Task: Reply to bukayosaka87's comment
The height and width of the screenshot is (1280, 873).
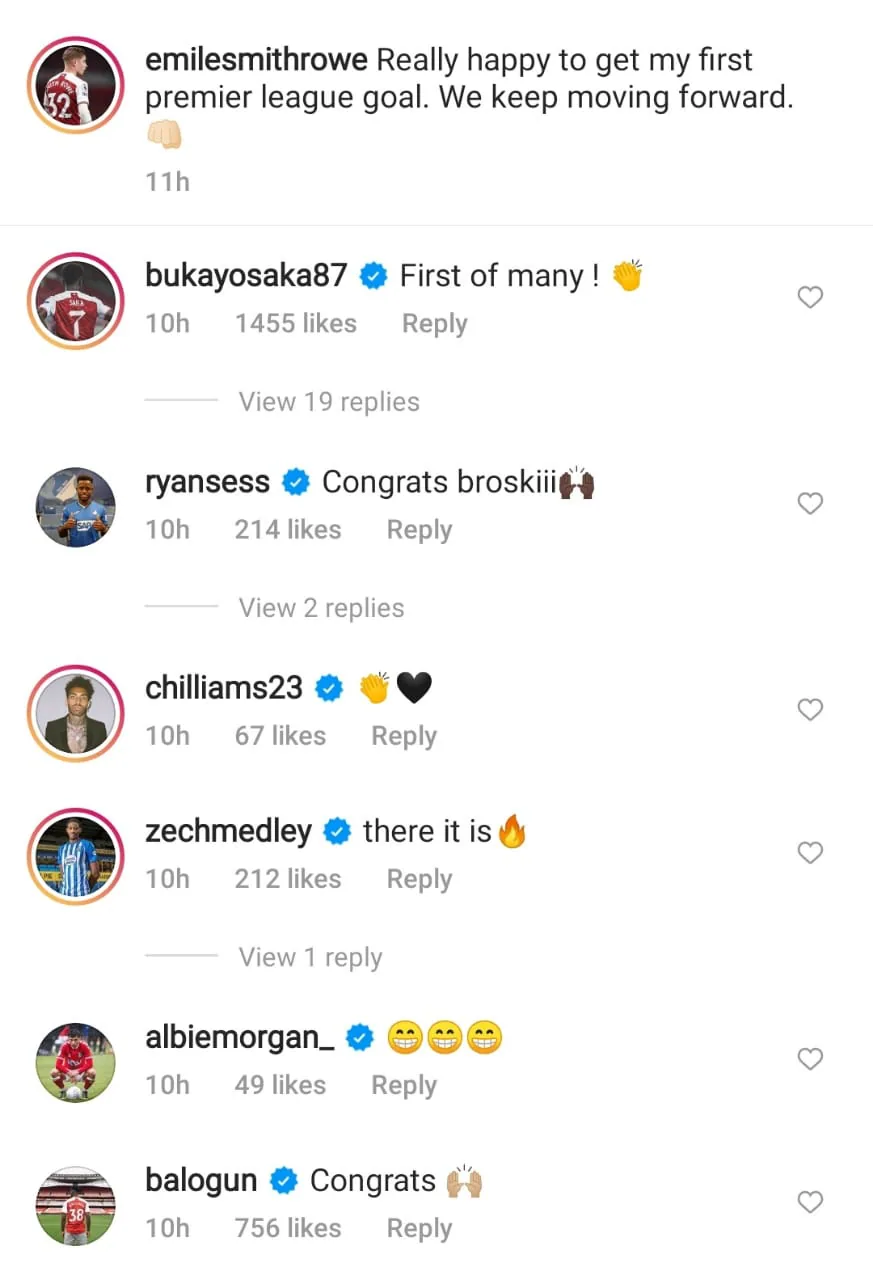Action: [434, 324]
